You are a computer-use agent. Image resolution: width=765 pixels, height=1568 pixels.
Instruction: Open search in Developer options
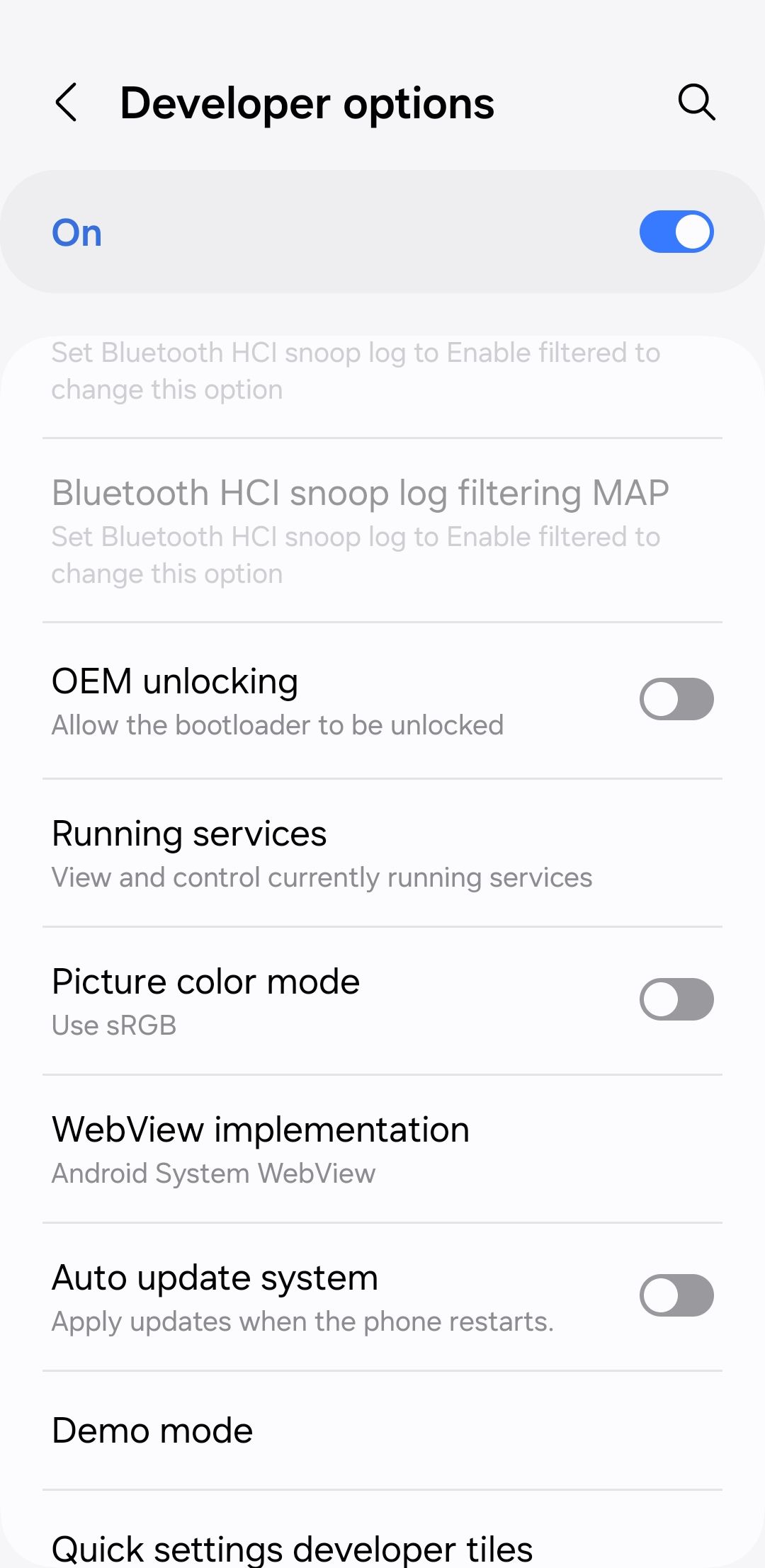click(x=696, y=103)
